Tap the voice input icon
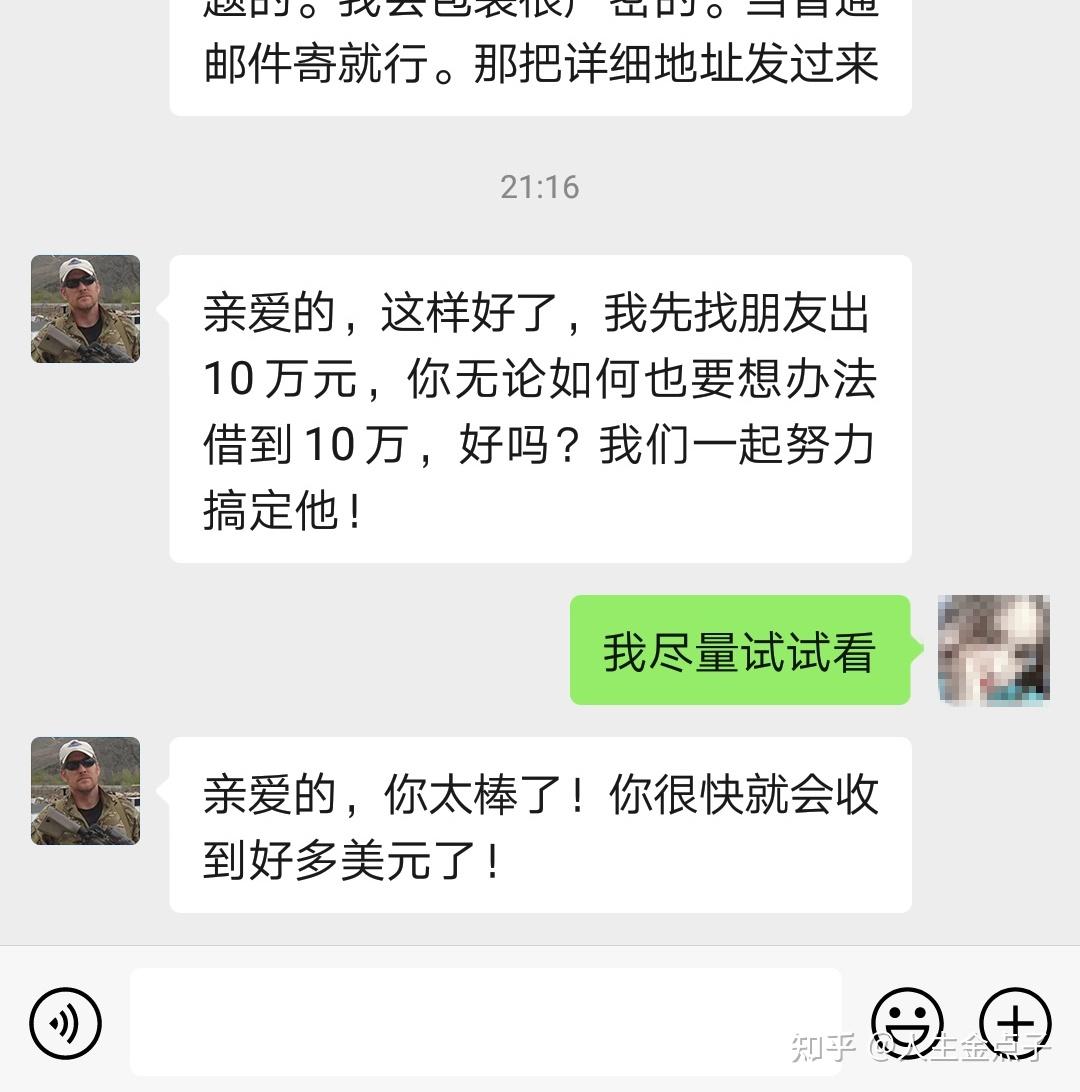Viewport: 1080px width, 1092px height. (x=64, y=1023)
